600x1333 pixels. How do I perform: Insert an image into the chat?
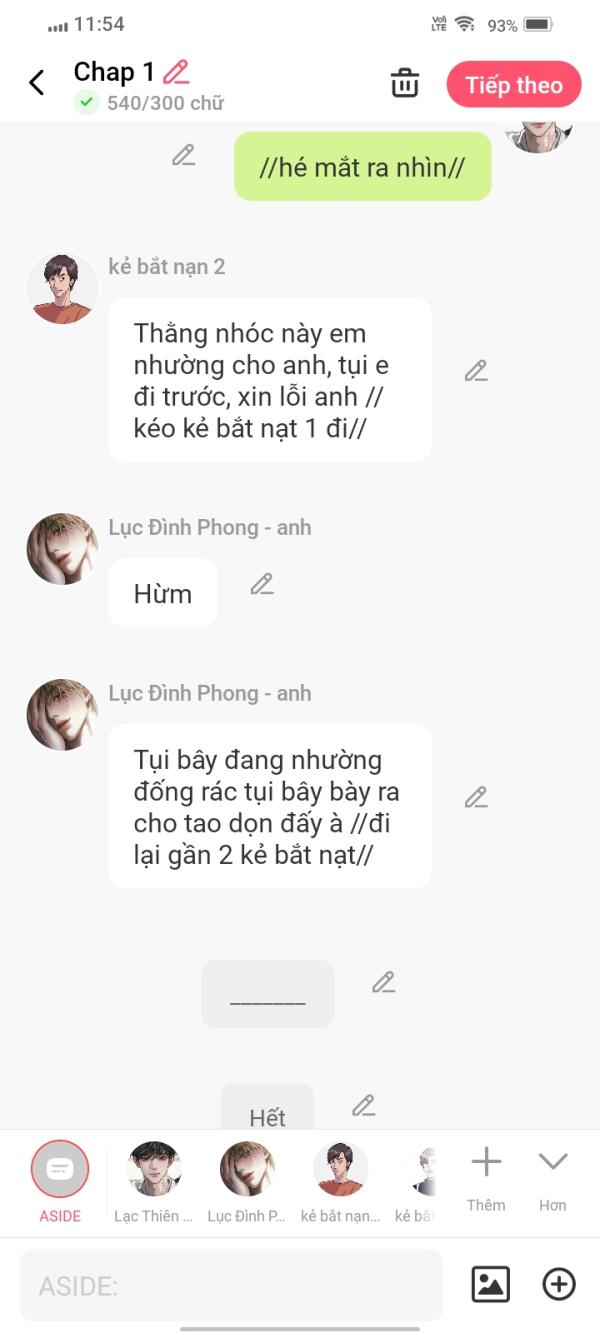(490, 1284)
